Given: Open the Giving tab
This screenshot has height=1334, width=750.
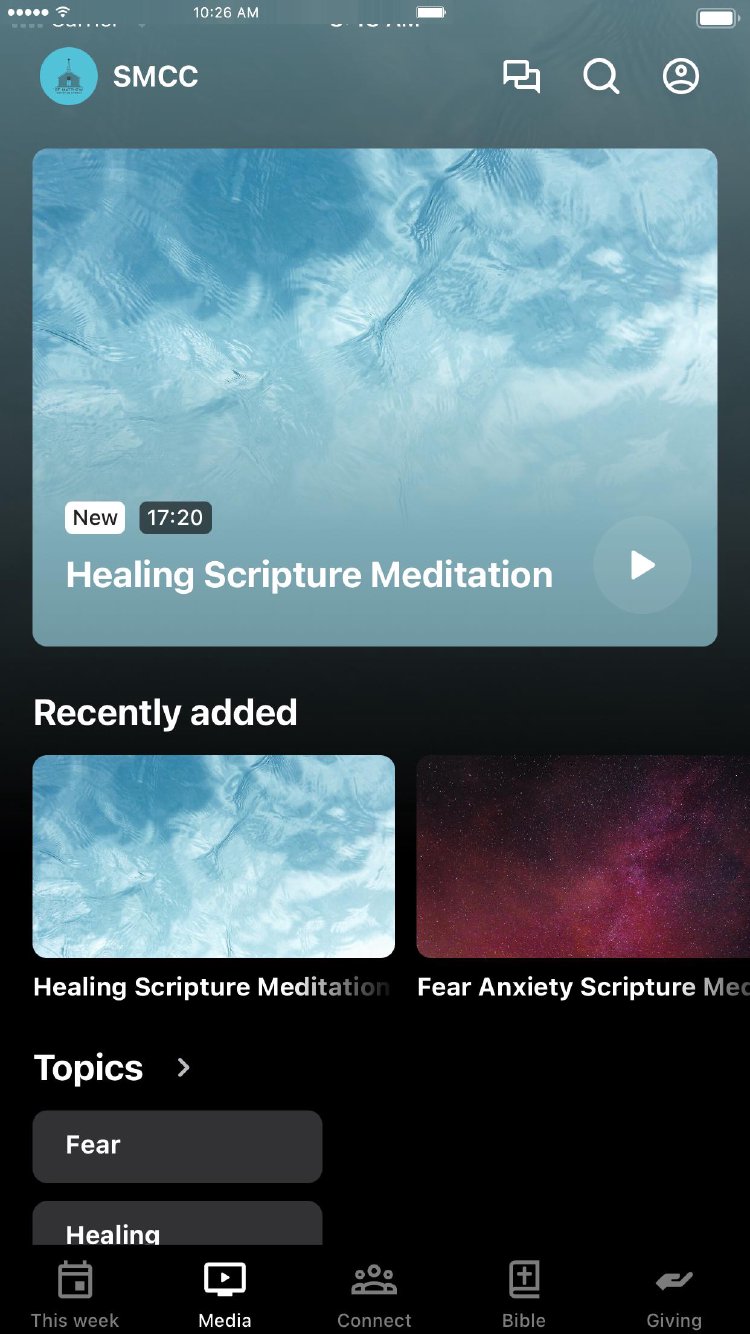Looking at the screenshot, I should 674,1294.
